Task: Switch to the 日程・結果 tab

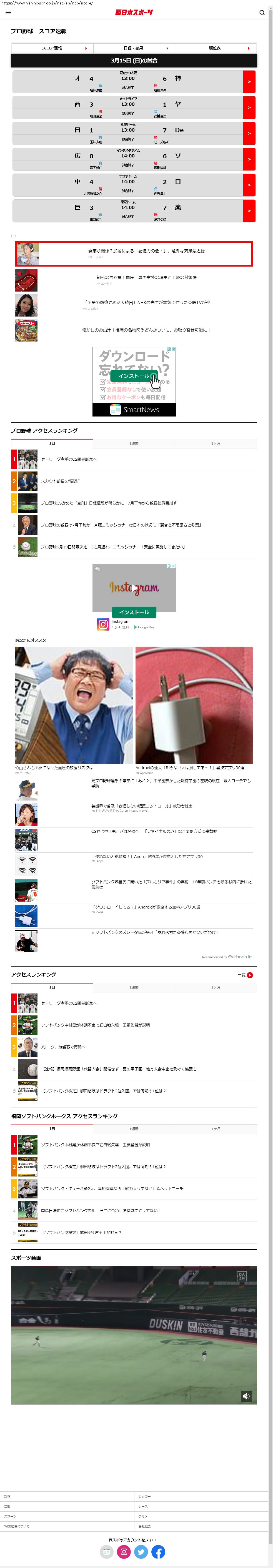Action: coord(134,48)
